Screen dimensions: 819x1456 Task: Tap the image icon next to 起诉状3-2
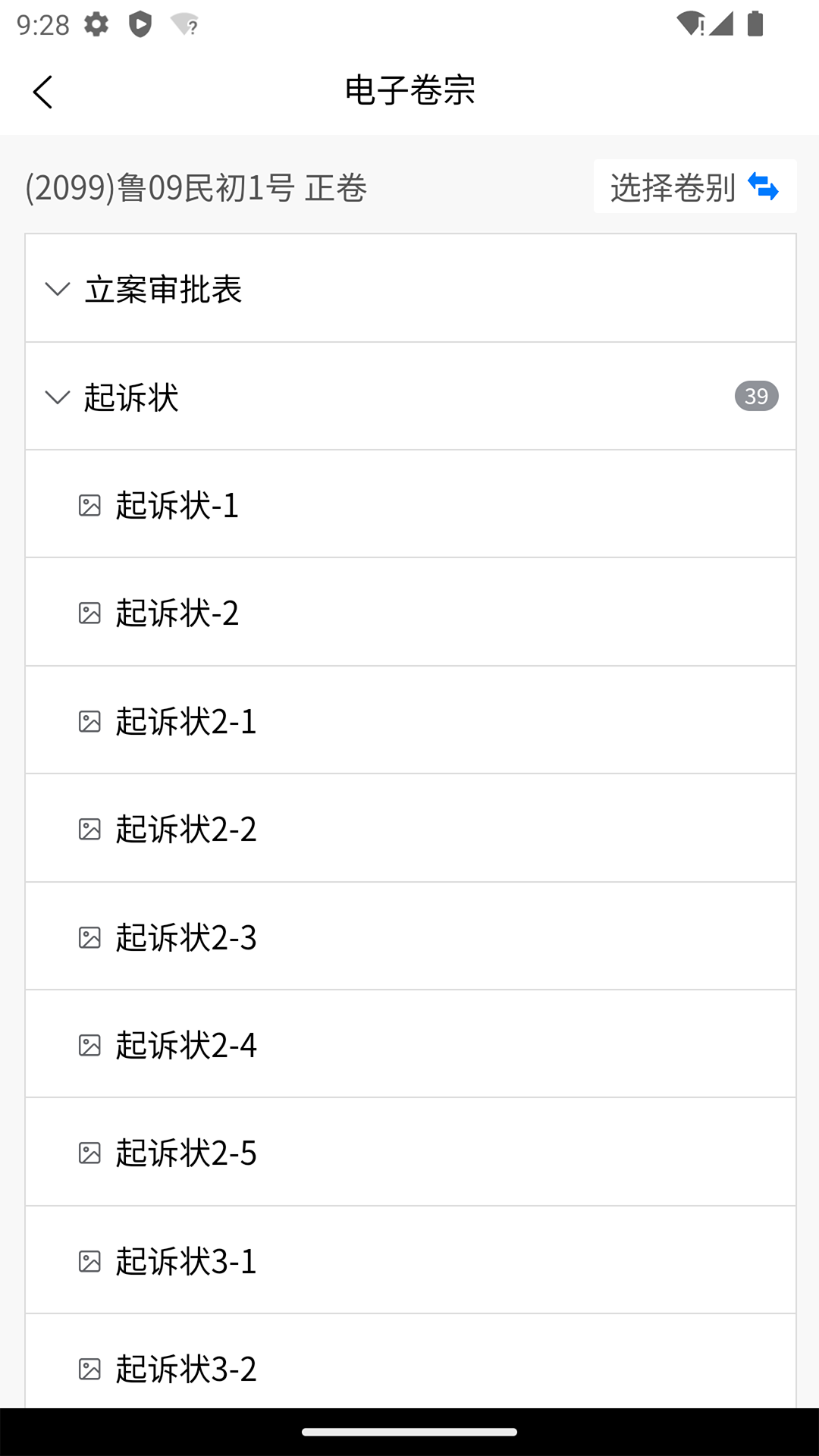coord(91,1368)
